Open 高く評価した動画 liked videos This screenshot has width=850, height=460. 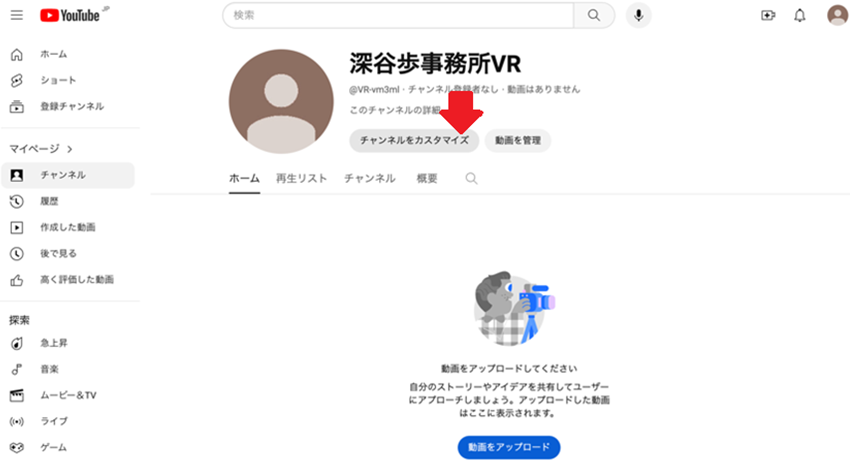click(x=76, y=279)
